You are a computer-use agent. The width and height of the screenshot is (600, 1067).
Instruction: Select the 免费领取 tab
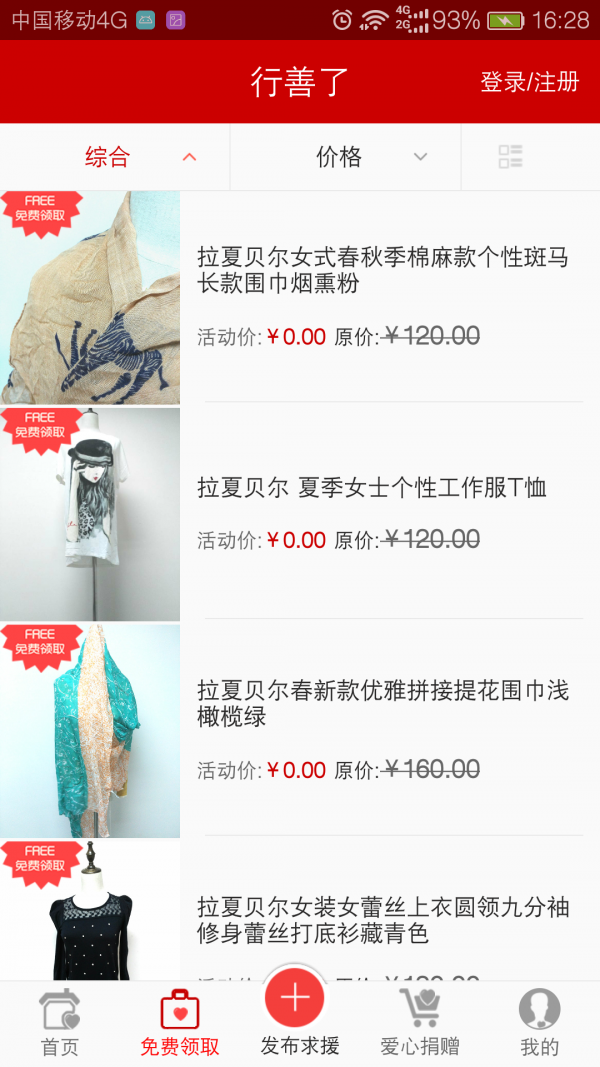[180, 1022]
